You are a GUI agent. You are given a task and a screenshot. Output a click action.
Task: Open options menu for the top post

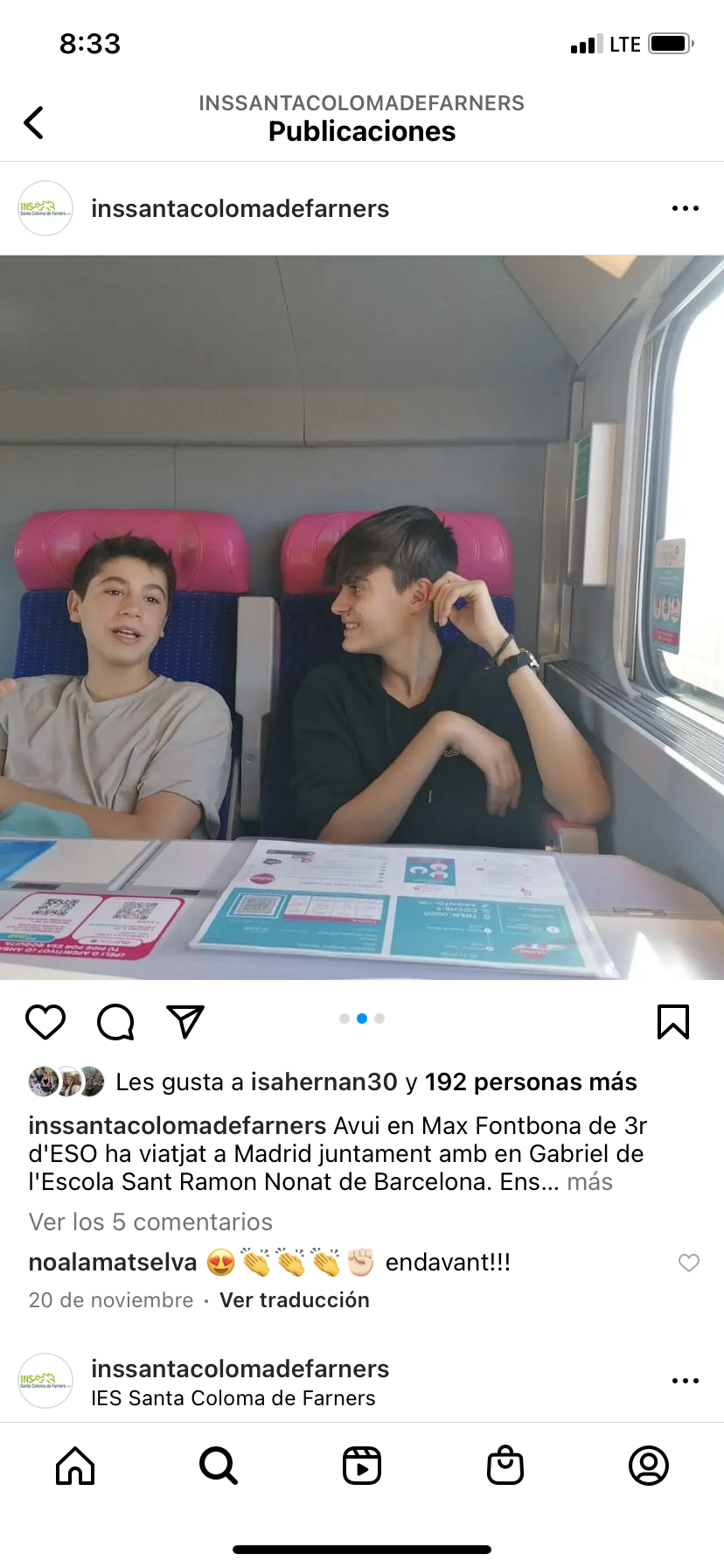685,208
